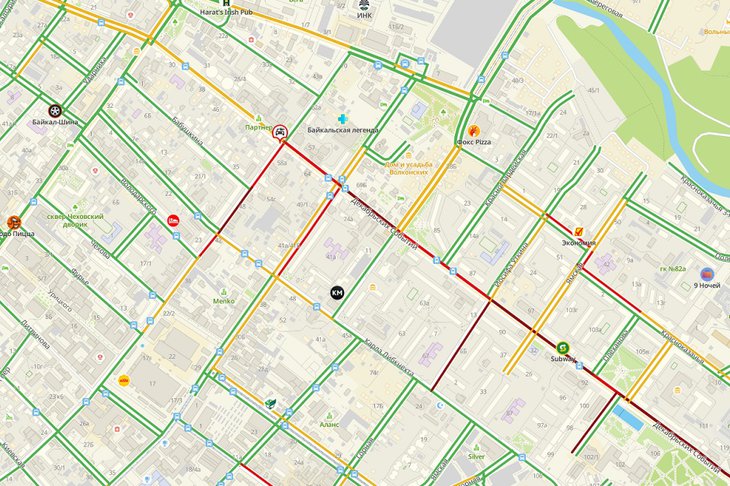Select the Байкал-Шина tire shop marker
The image size is (730, 486).
(54, 110)
